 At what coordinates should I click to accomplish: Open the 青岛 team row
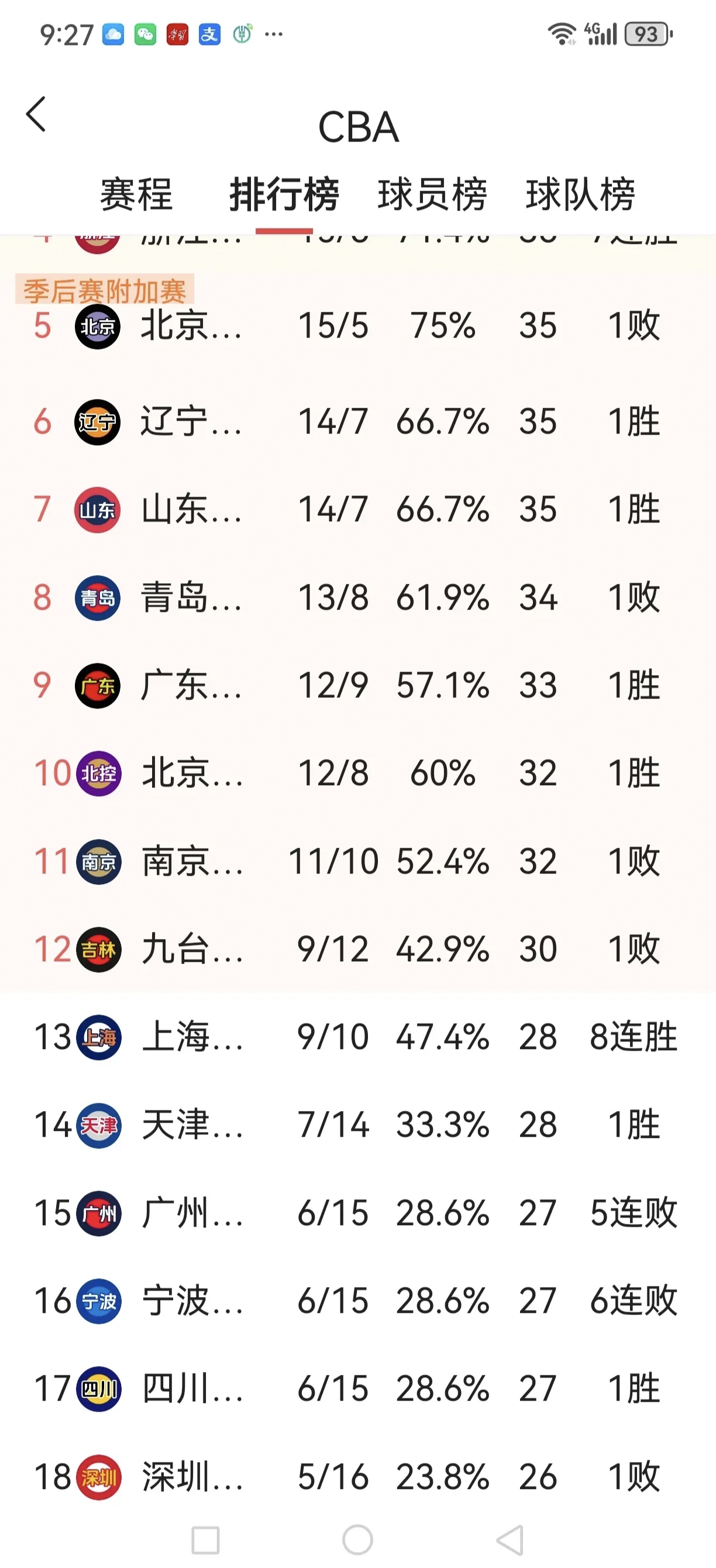click(357, 598)
